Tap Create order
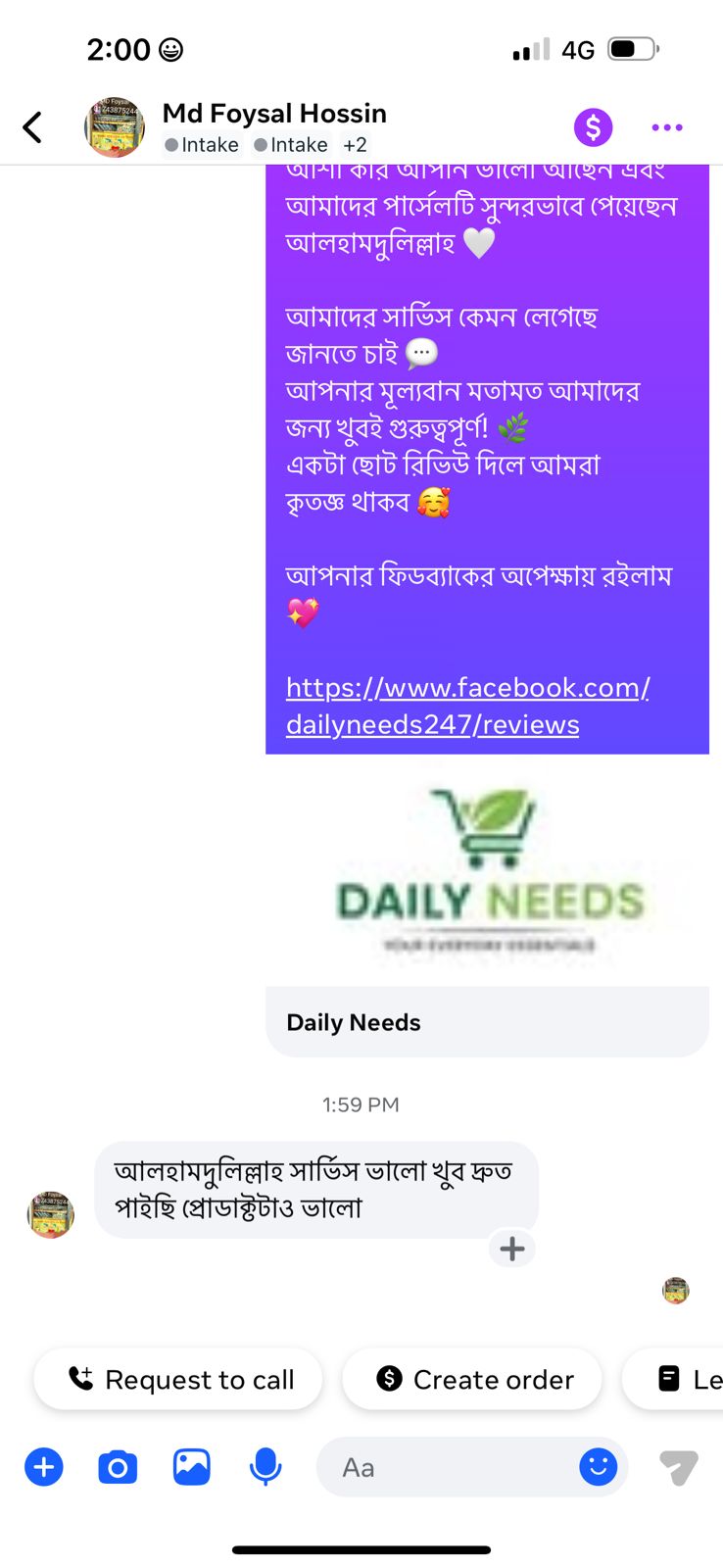Viewport: 723px width, 1568px height. (473, 1379)
